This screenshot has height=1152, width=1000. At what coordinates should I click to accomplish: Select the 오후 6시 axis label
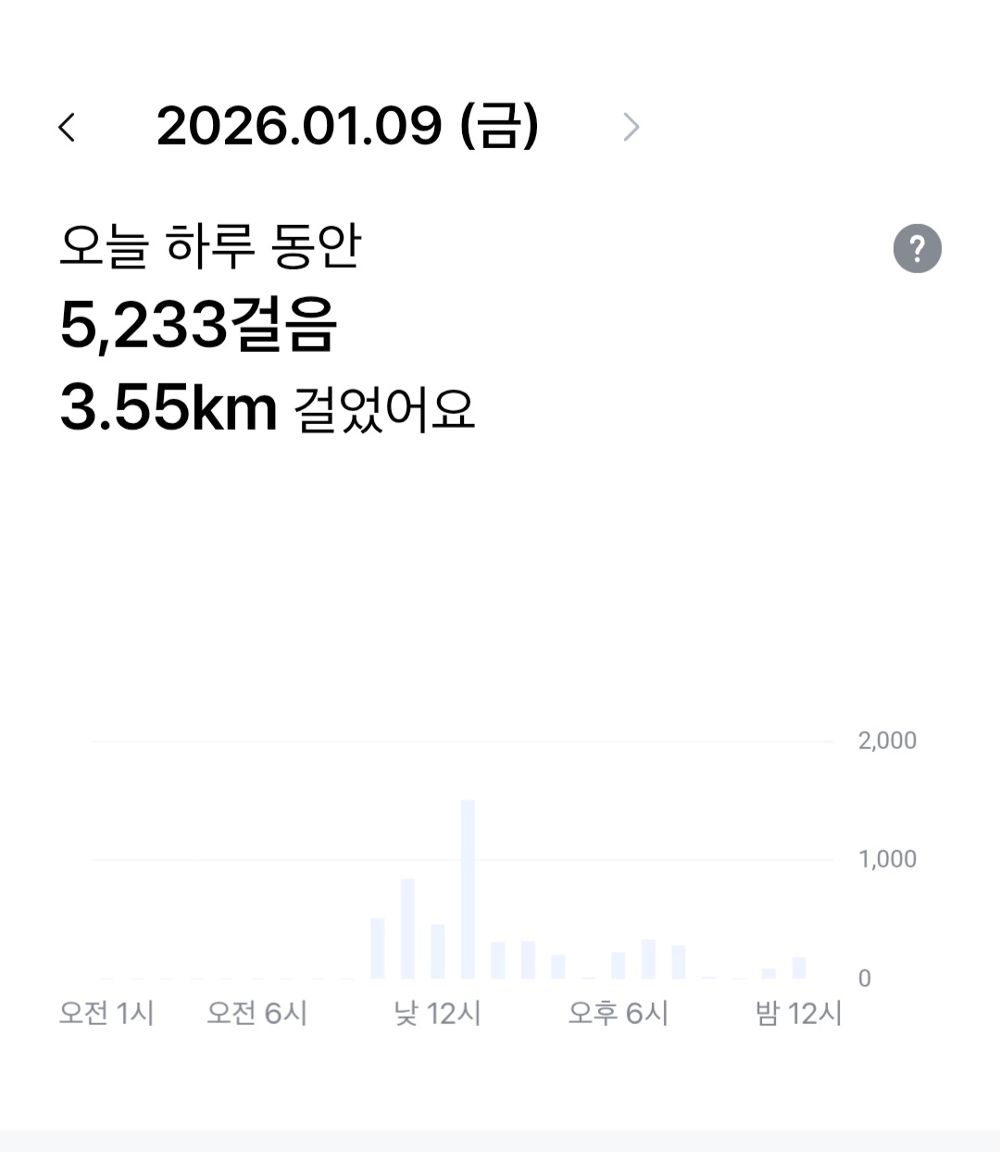617,1014
